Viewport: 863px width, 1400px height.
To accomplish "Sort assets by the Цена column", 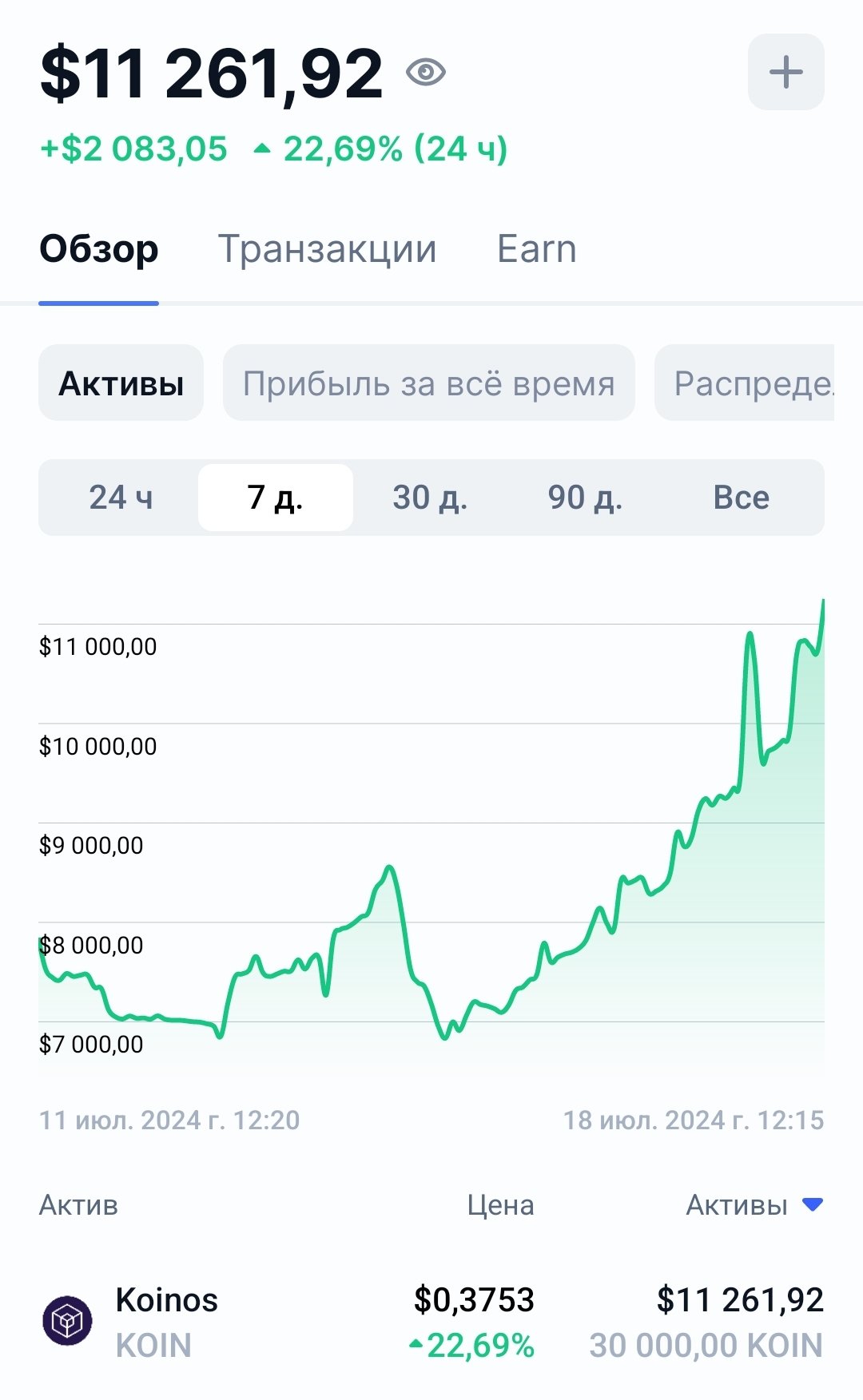I will (x=500, y=1205).
